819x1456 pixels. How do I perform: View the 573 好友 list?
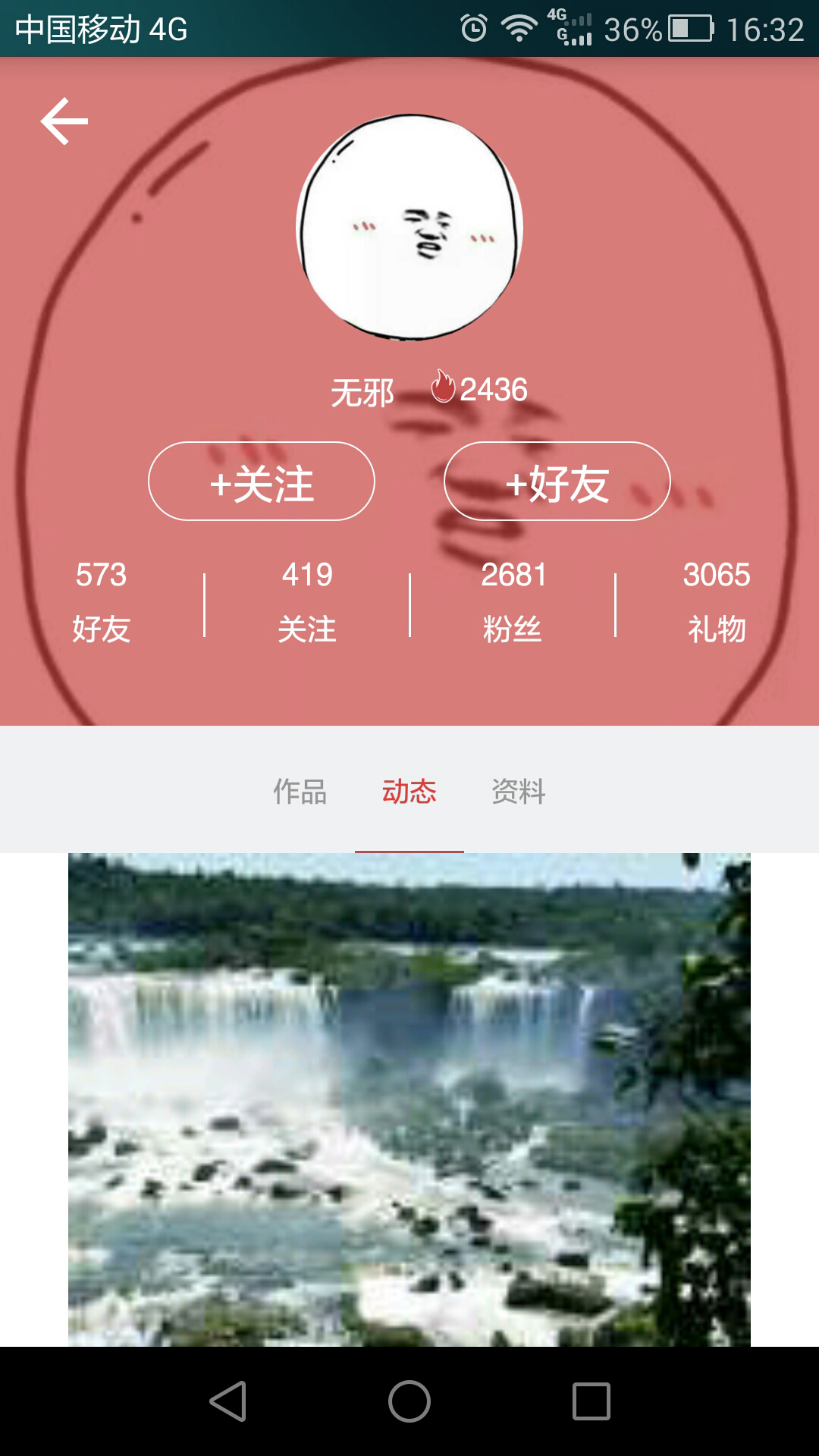coord(102,601)
